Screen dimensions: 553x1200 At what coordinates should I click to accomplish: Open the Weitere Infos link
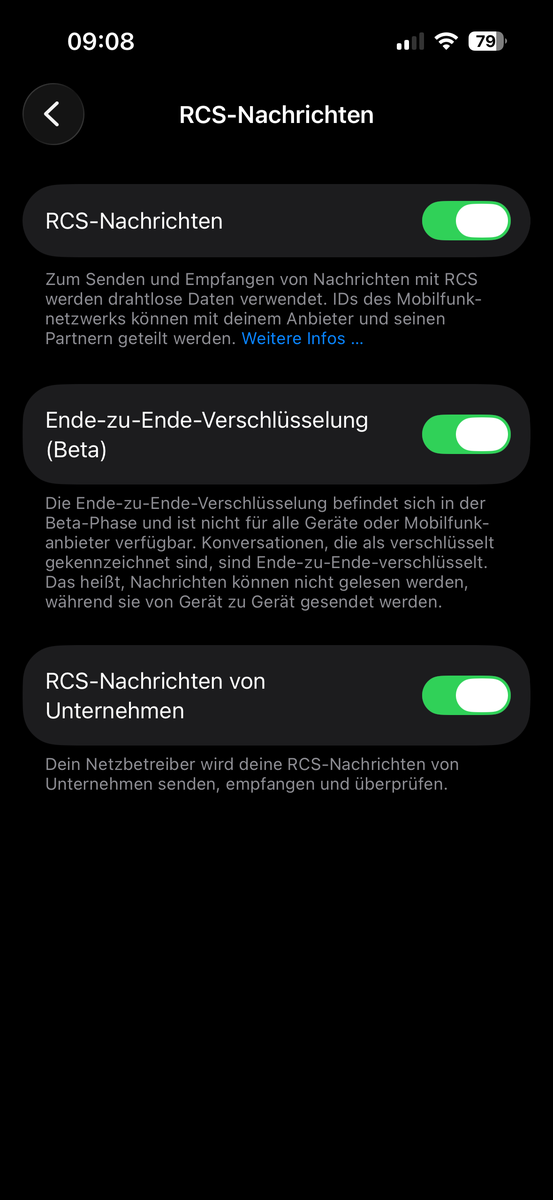pyautogui.click(x=302, y=339)
